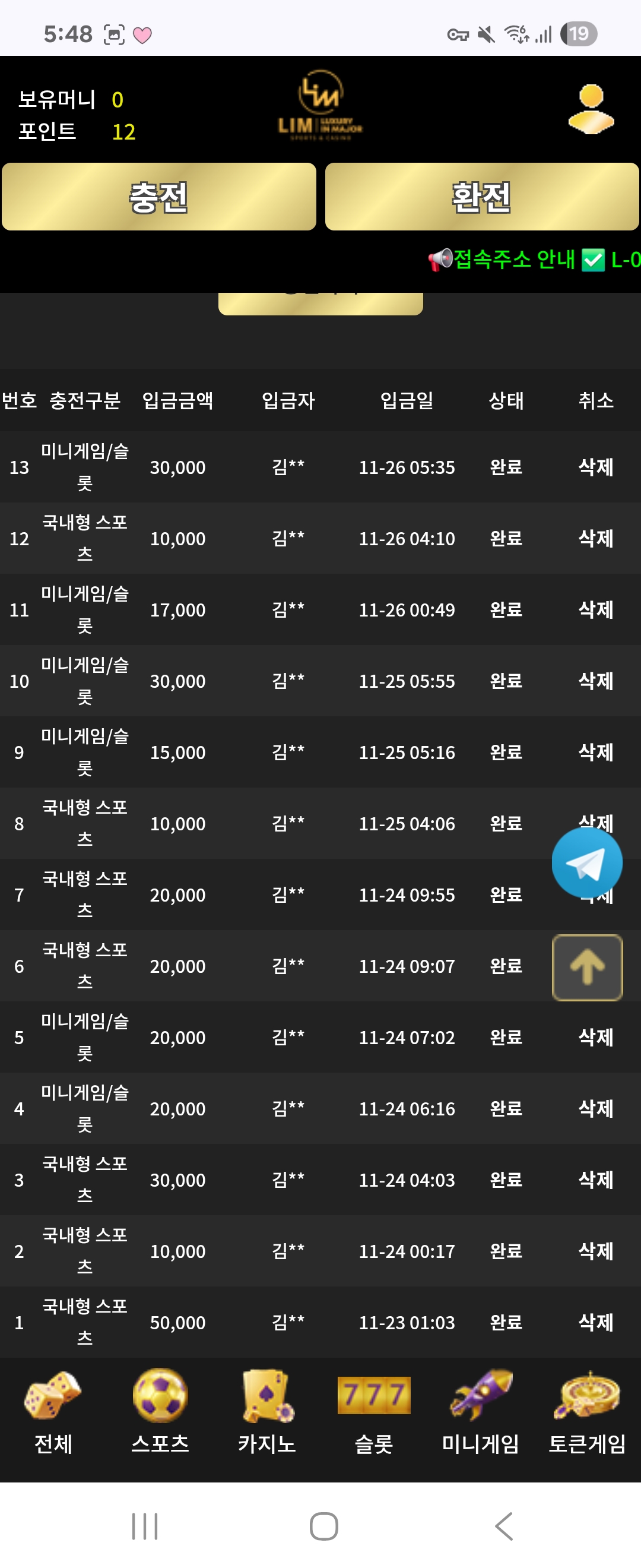The image size is (641, 1568).
Task: Go back with the system back button
Action: click(x=503, y=1525)
